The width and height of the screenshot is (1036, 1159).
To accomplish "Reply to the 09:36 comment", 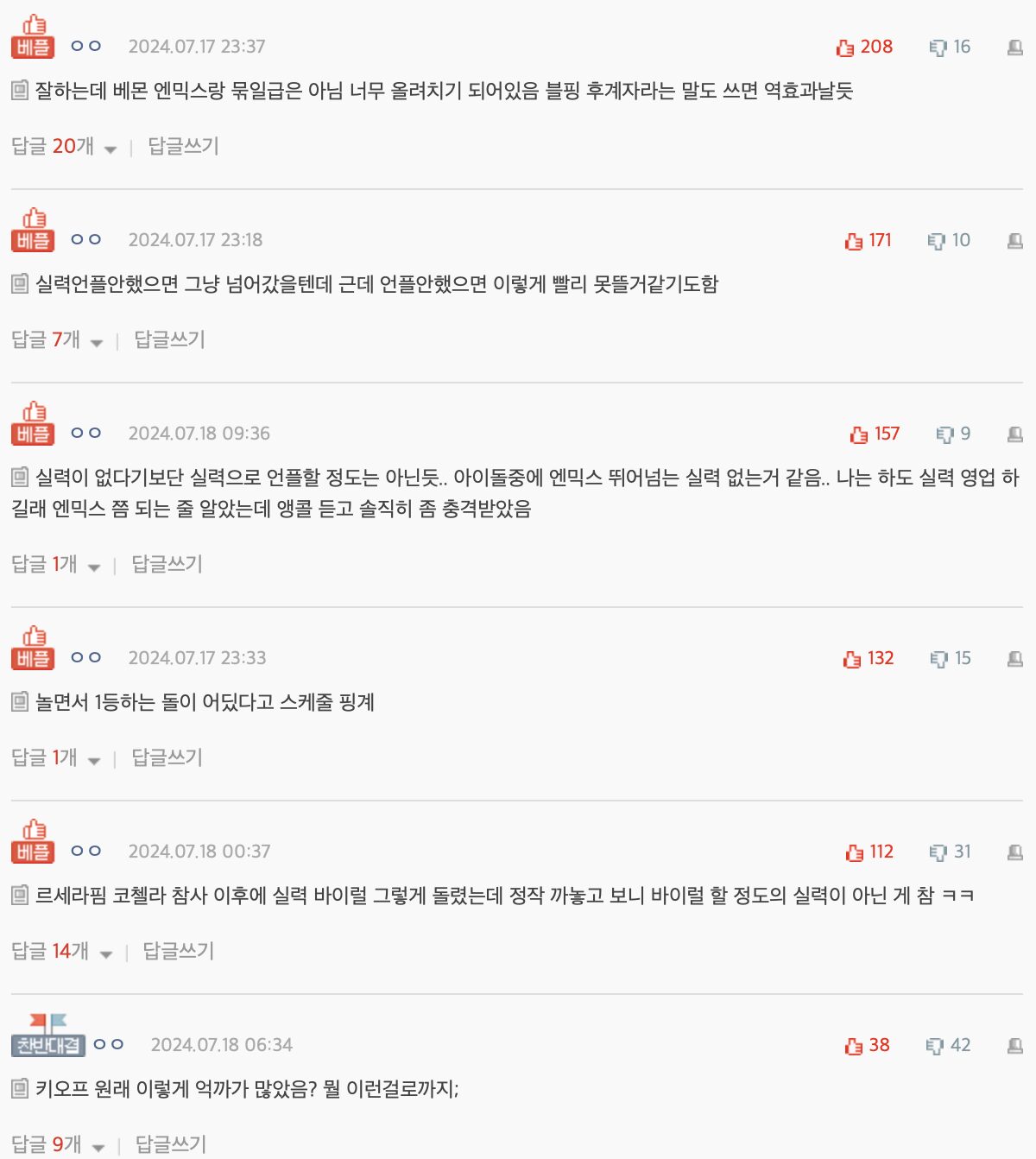I will [167, 565].
